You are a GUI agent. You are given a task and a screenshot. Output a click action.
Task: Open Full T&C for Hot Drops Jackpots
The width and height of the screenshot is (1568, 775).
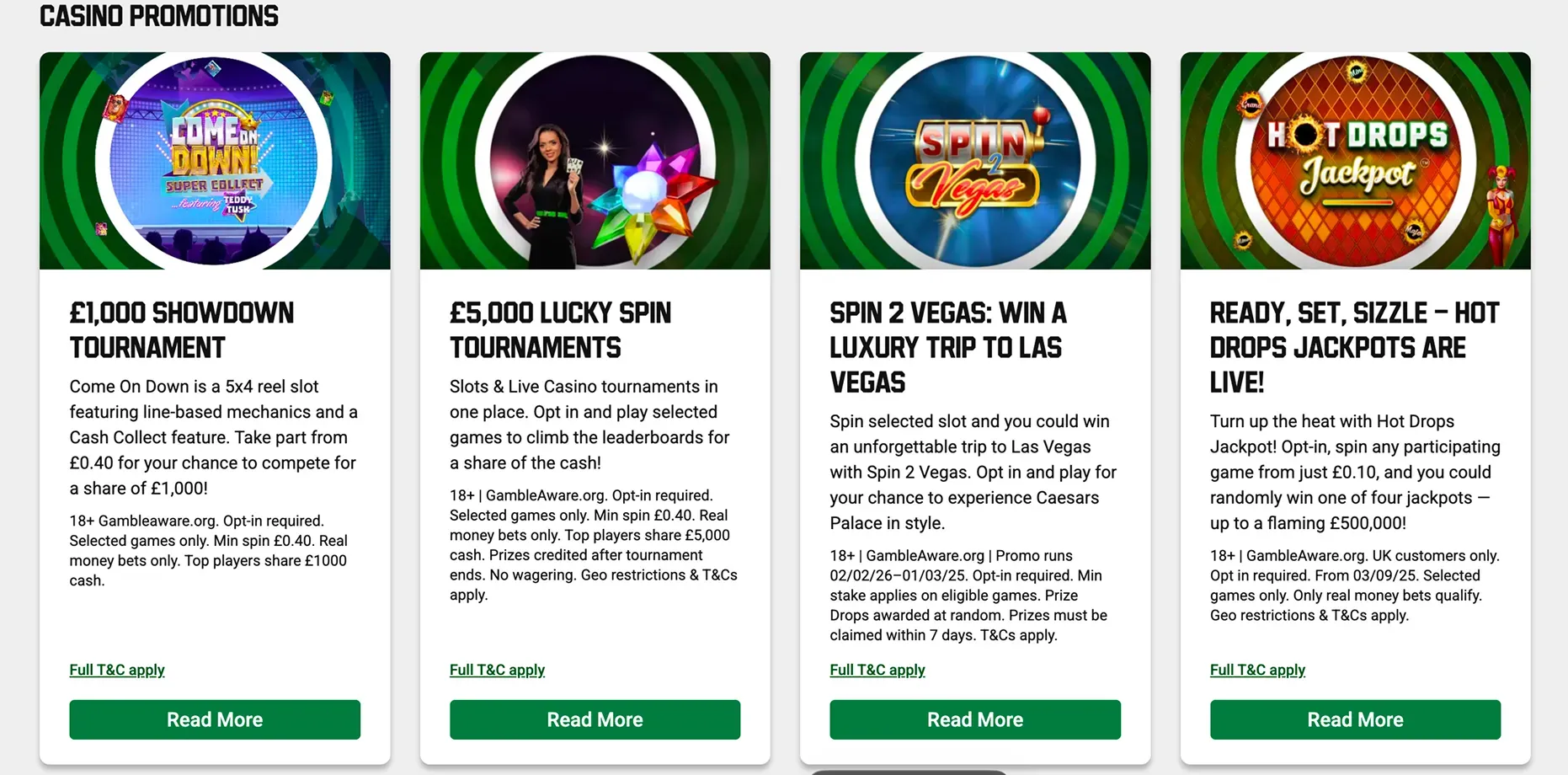click(1257, 670)
